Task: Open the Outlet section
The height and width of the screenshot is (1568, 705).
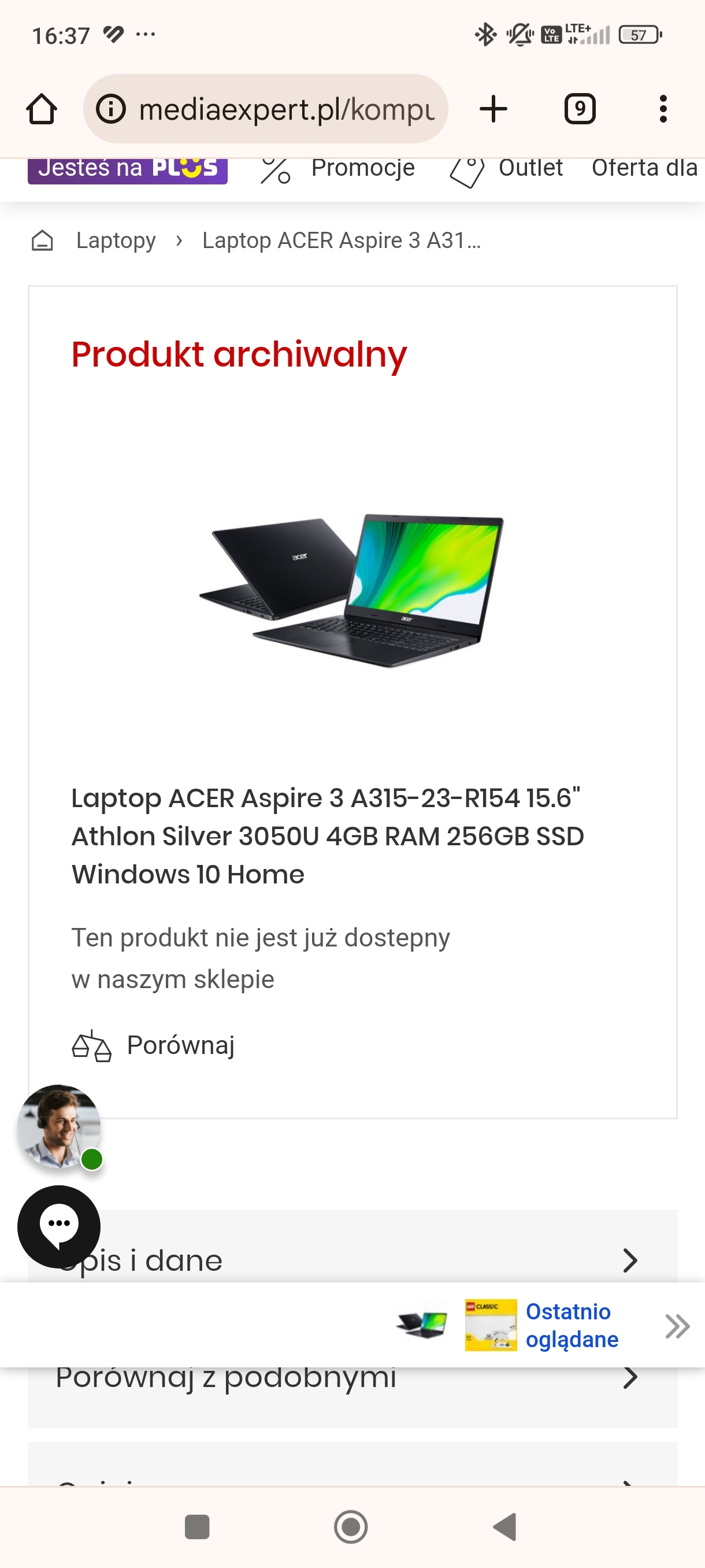Action: click(x=530, y=168)
